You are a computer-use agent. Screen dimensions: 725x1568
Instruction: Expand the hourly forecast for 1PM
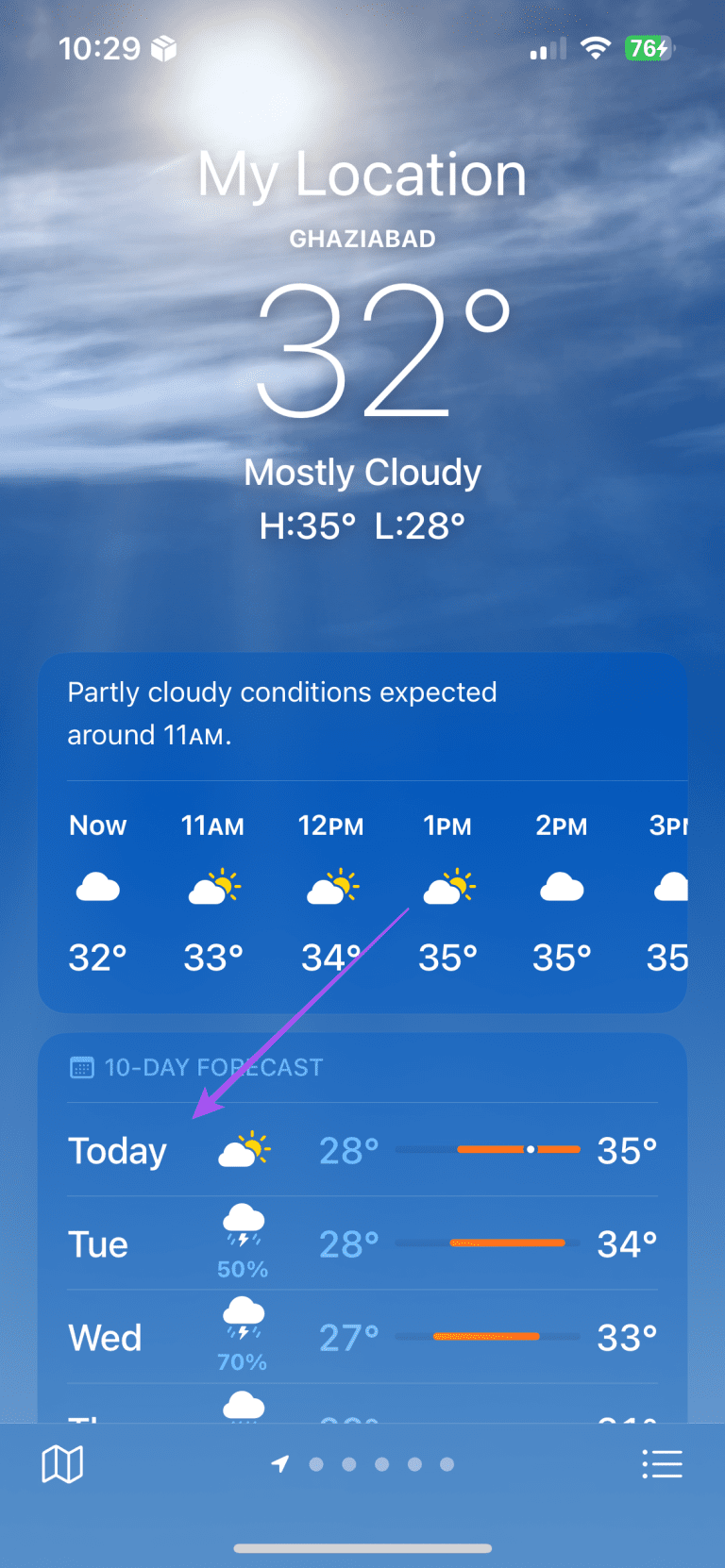(x=447, y=887)
